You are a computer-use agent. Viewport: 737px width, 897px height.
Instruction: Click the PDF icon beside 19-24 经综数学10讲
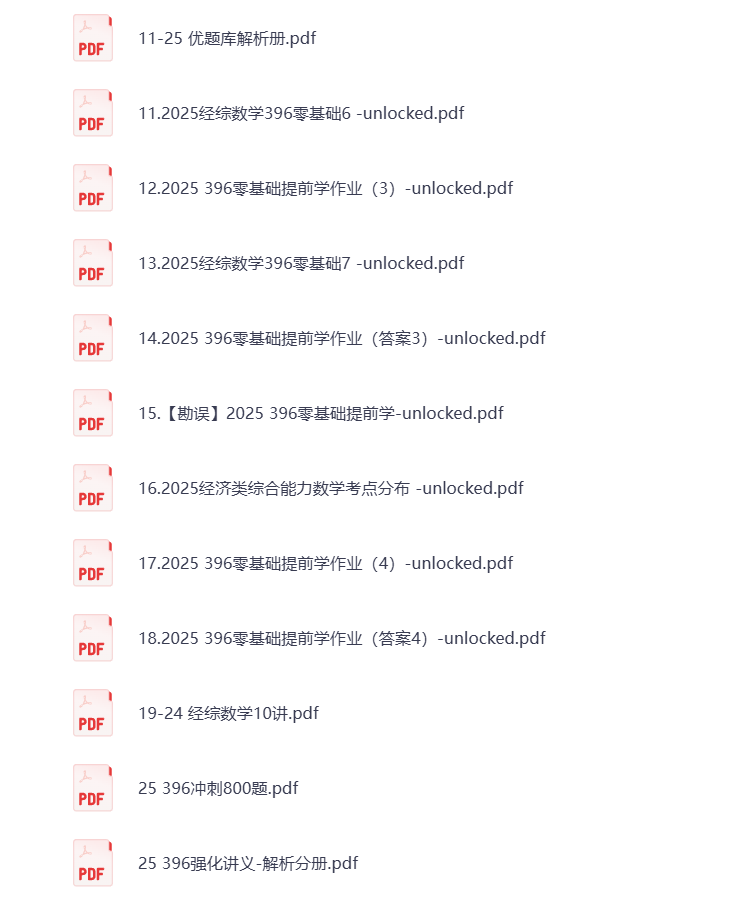coord(92,713)
